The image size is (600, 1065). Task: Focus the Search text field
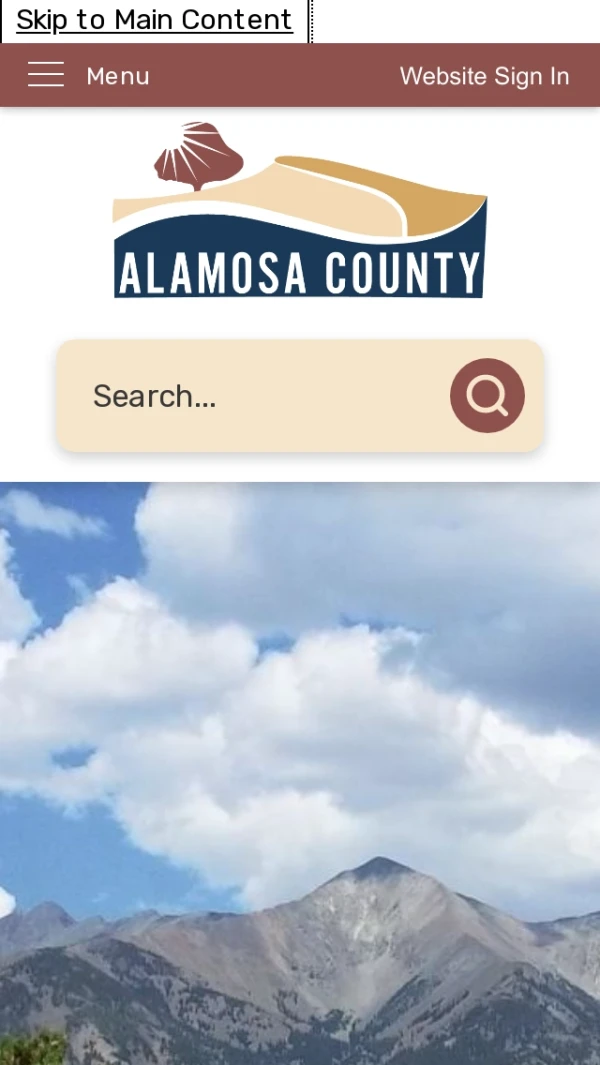coord(250,396)
